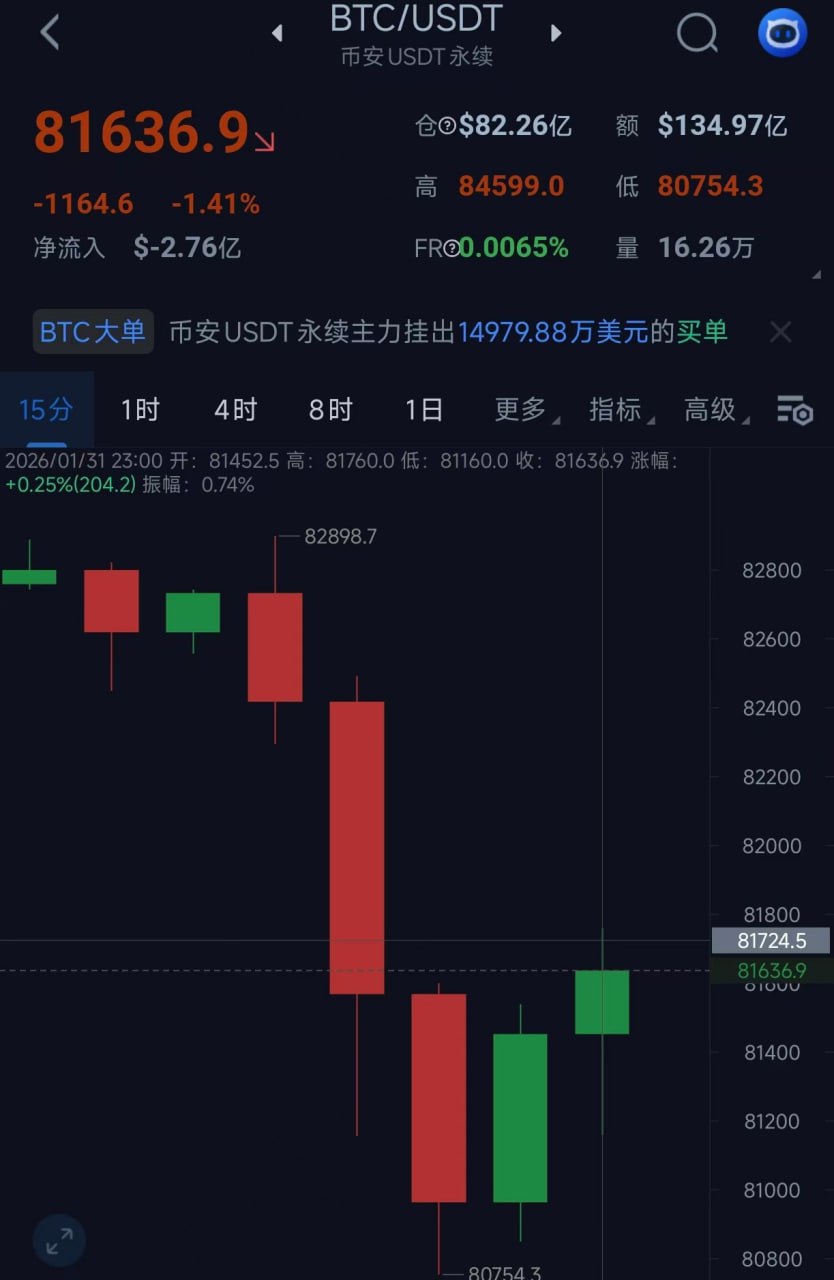Viewport: 834px width, 1280px height.
Task: Switch to the 8时 timeframe
Action: click(330, 409)
